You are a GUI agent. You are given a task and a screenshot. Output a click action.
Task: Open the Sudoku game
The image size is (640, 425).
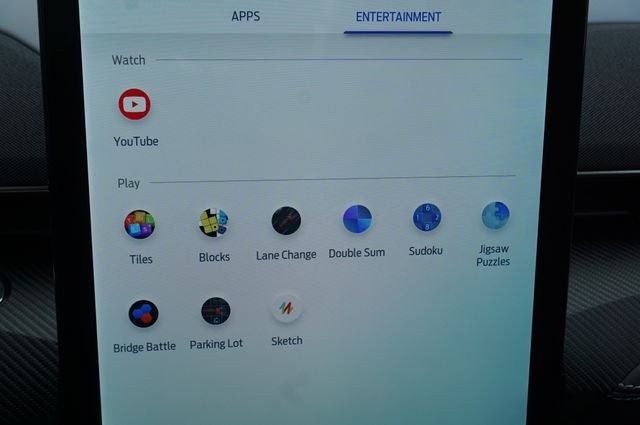tap(427, 218)
